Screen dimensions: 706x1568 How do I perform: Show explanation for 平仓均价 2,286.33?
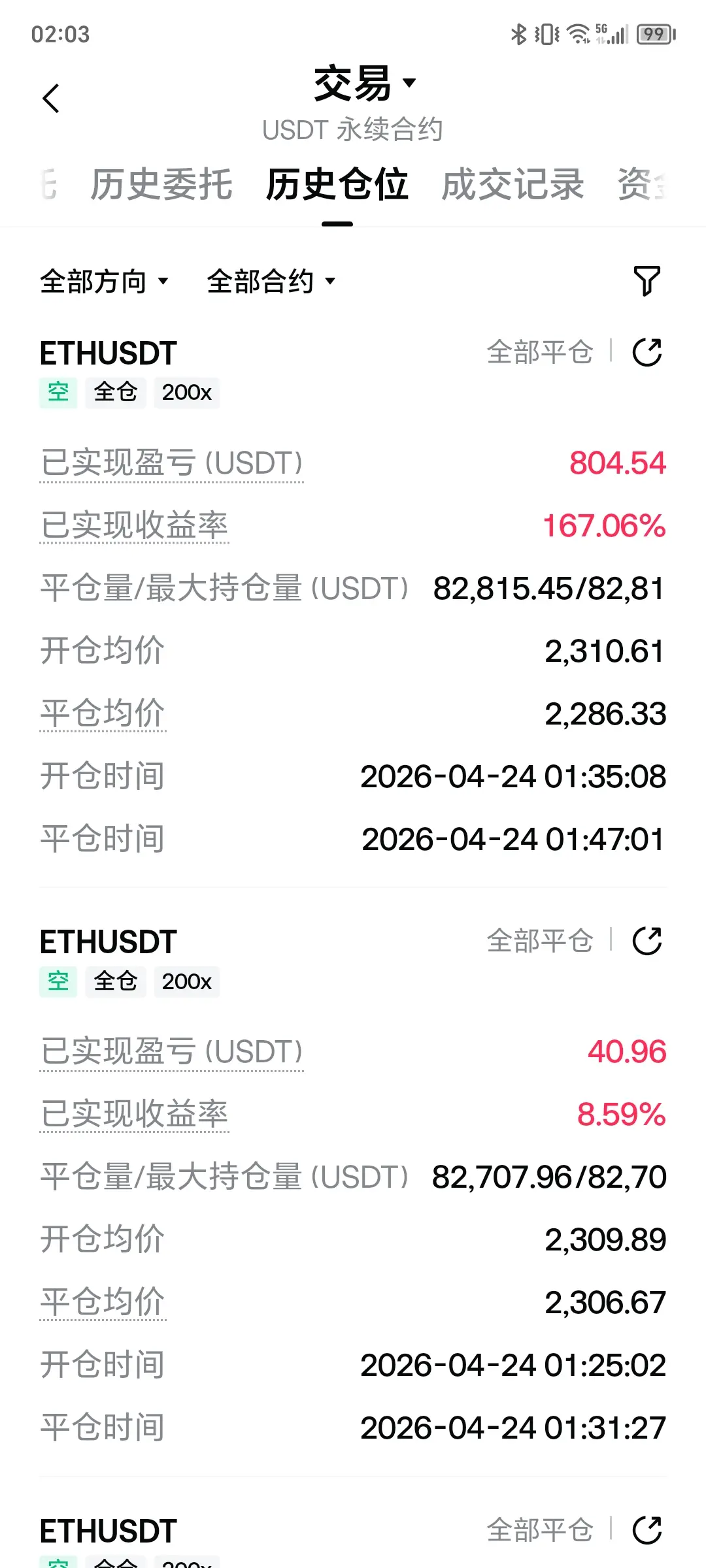103,713
